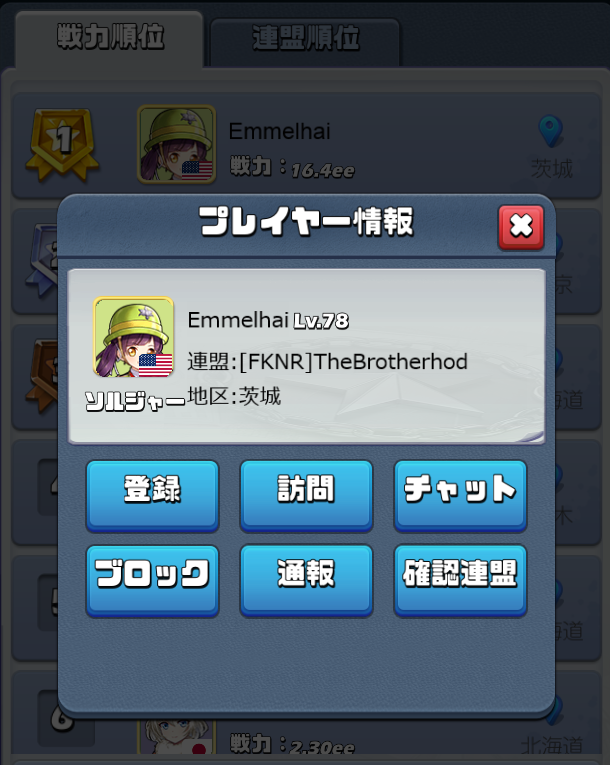Image resolution: width=610 pixels, height=765 pixels.
Task: Visit the player with 訪問
Action: pyautogui.click(x=306, y=492)
